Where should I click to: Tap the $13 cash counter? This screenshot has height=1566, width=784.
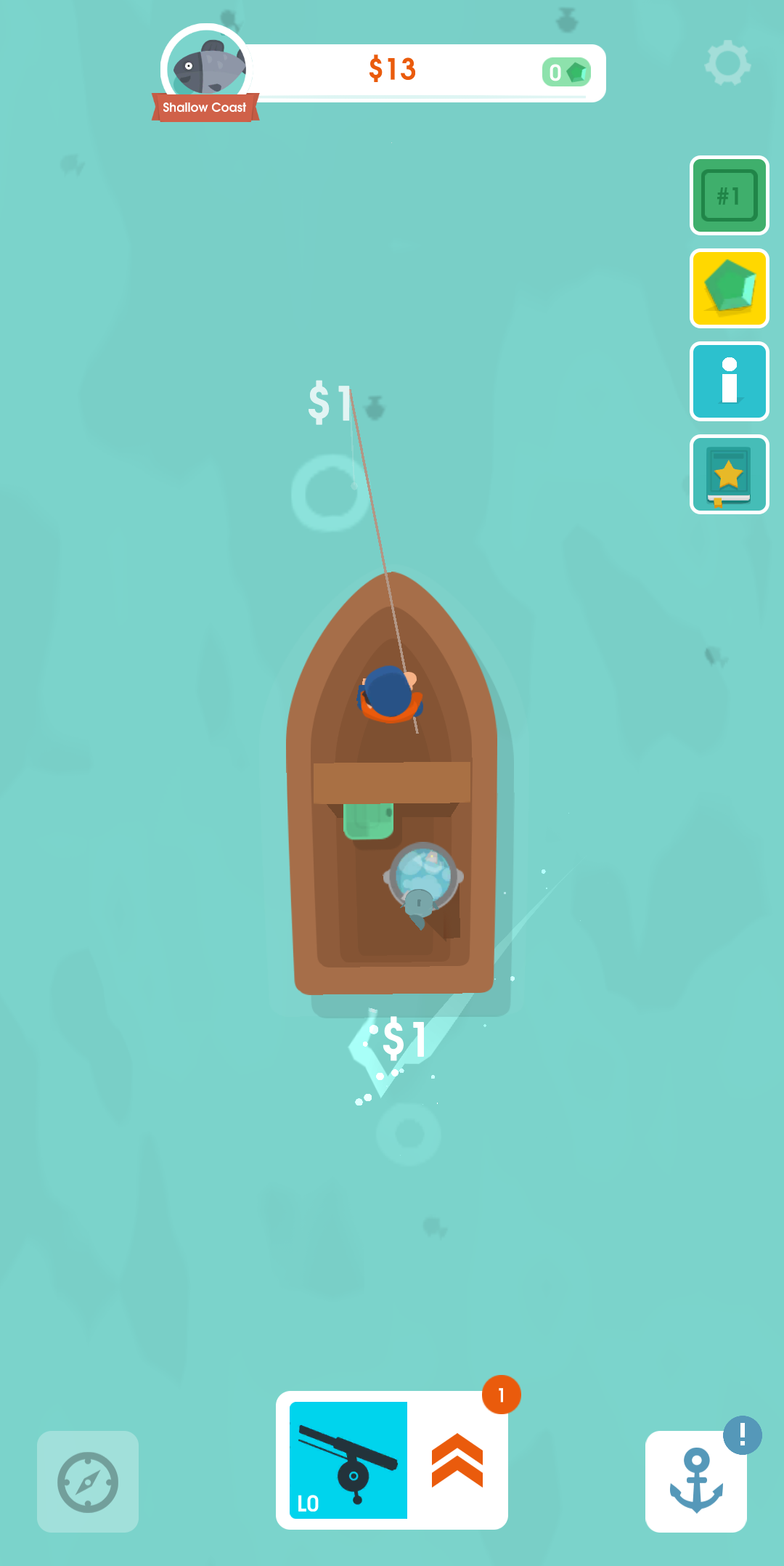click(x=393, y=69)
